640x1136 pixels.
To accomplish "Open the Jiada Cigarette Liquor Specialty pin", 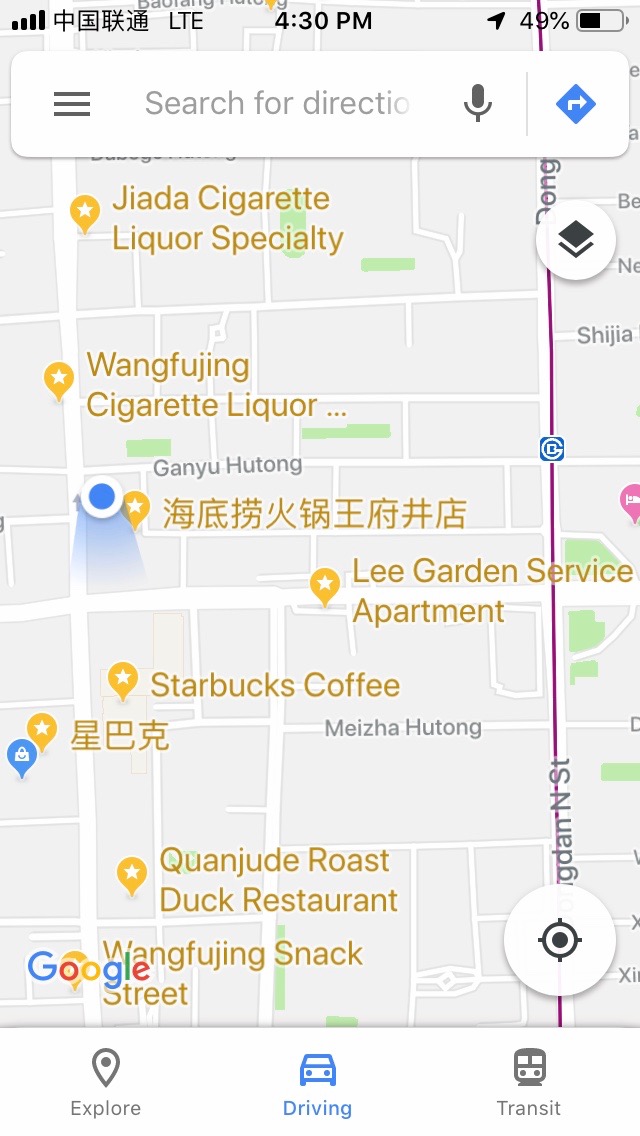I will 85,214.
